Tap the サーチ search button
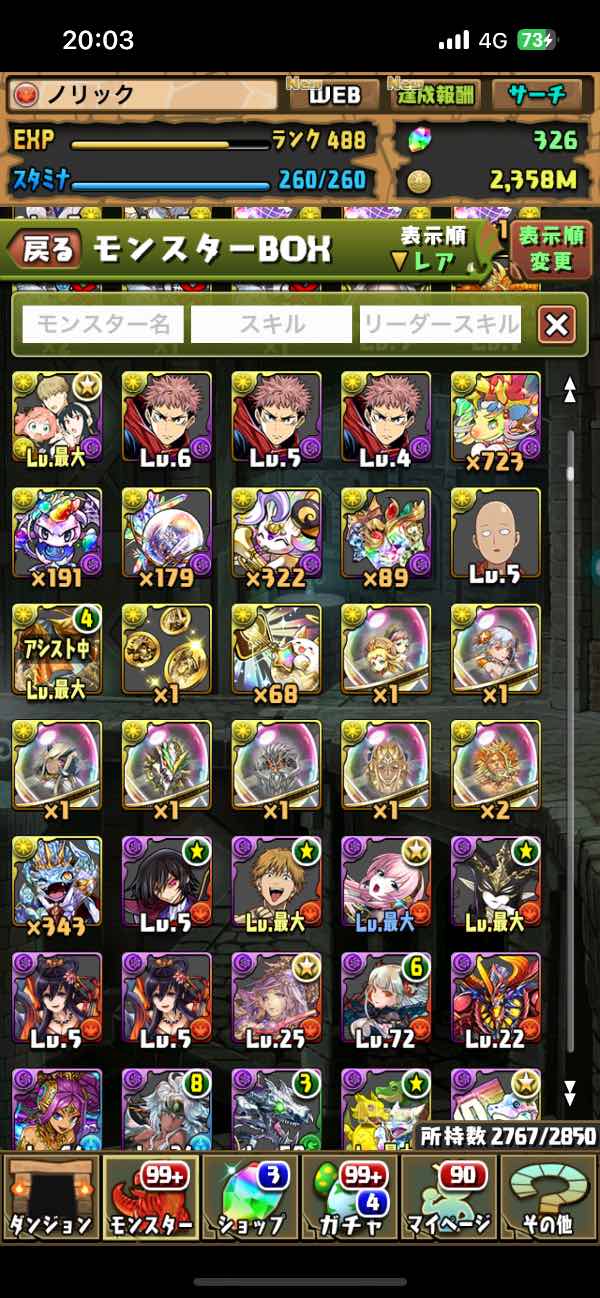This screenshot has height=1298, width=600. (538, 95)
